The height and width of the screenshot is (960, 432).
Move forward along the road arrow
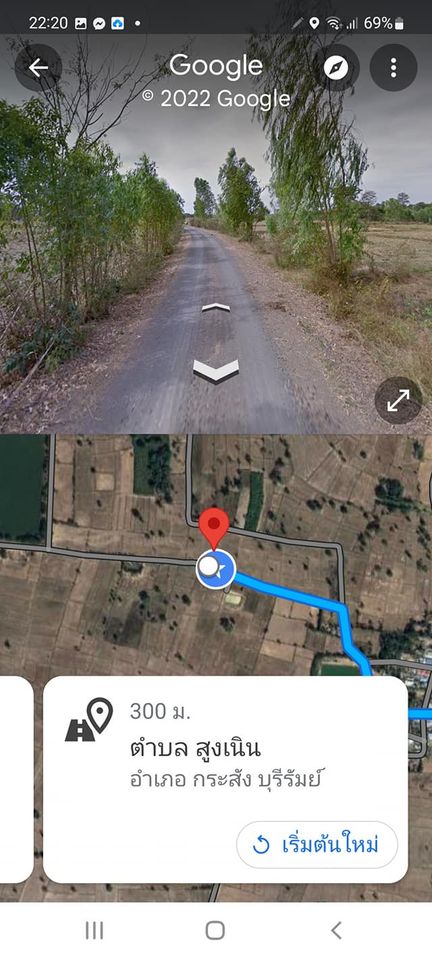pos(216,307)
